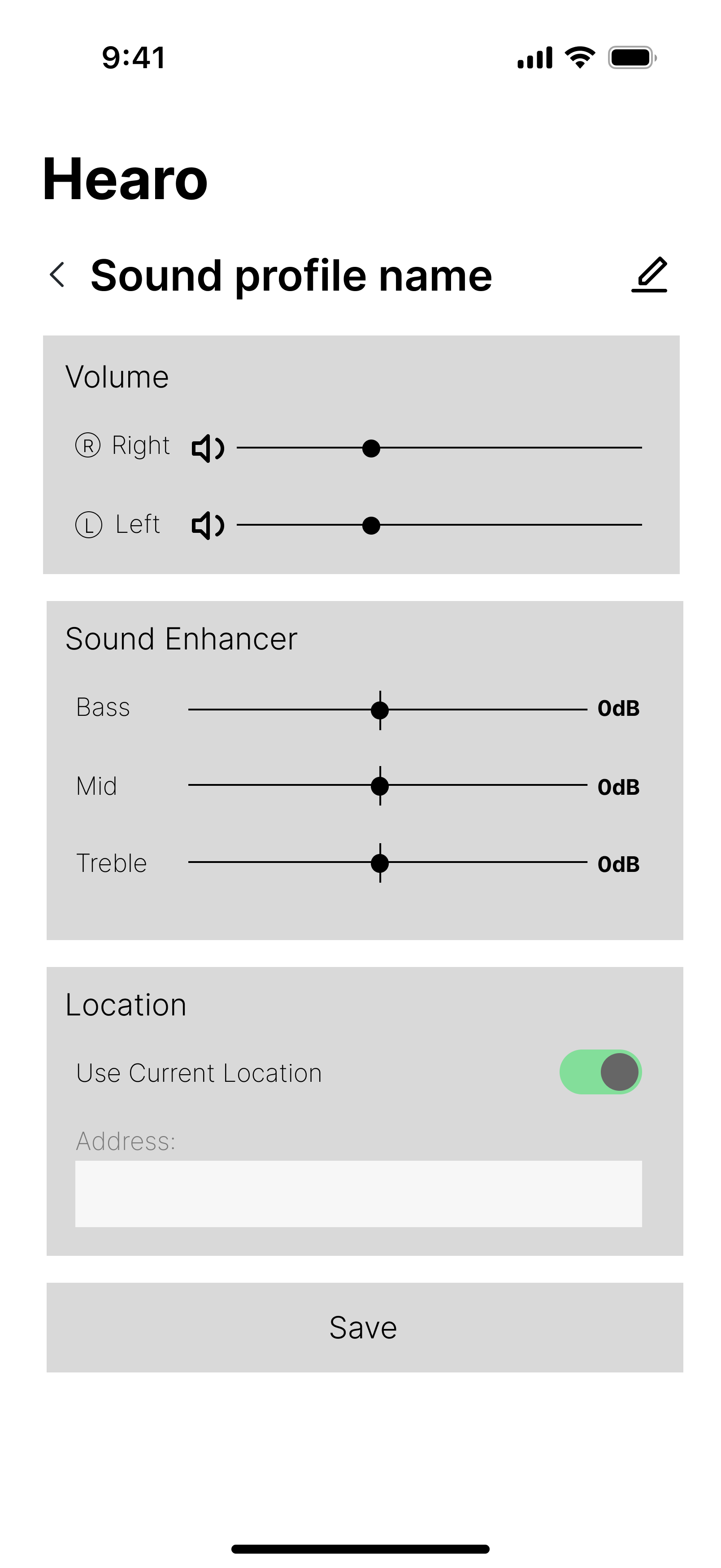Focus the Address text field
Screen dimensions: 721x1568
[358, 1193]
